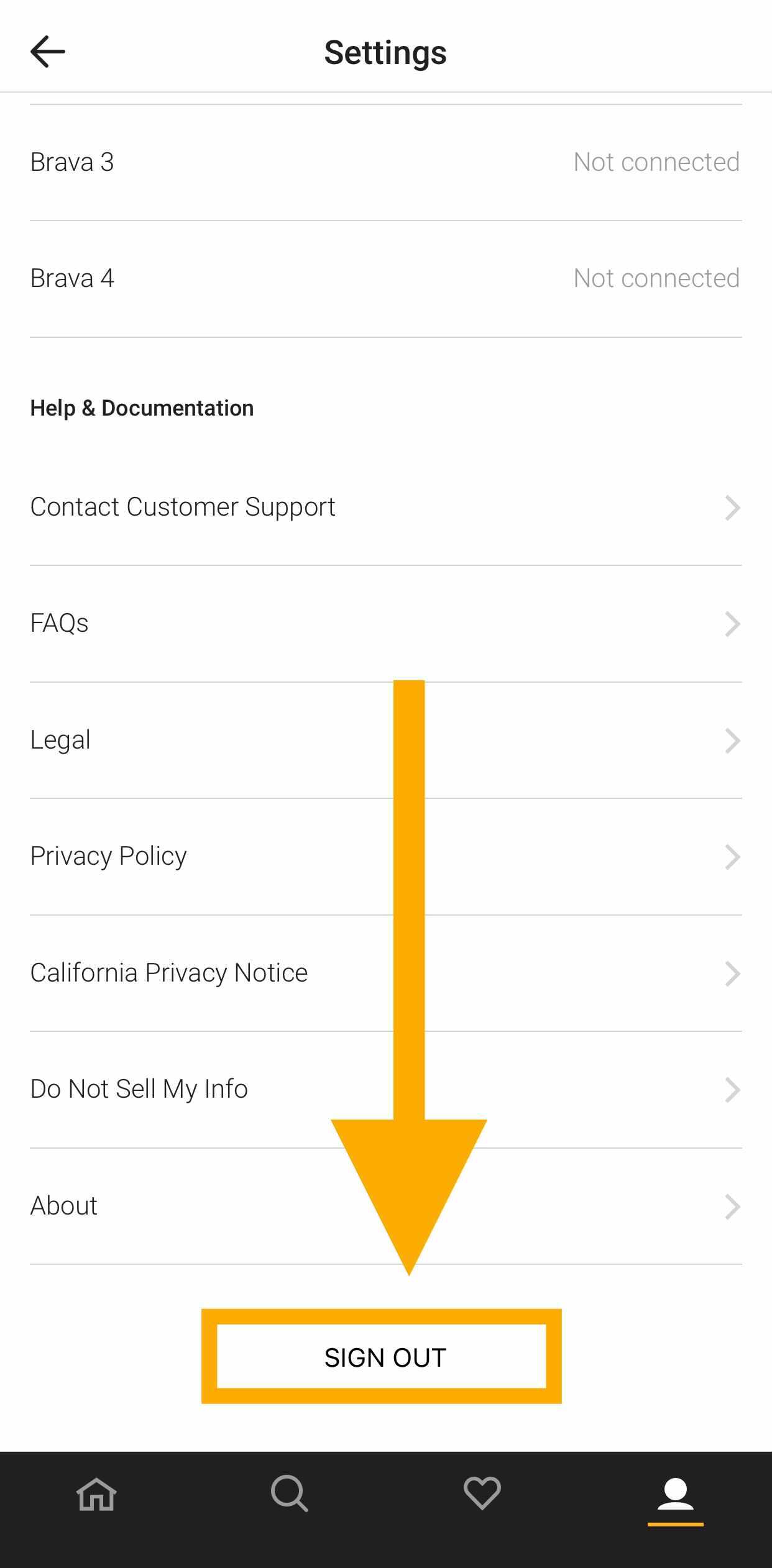The image size is (772, 1568).
Task: Open California Privacy Notice
Action: click(x=386, y=973)
